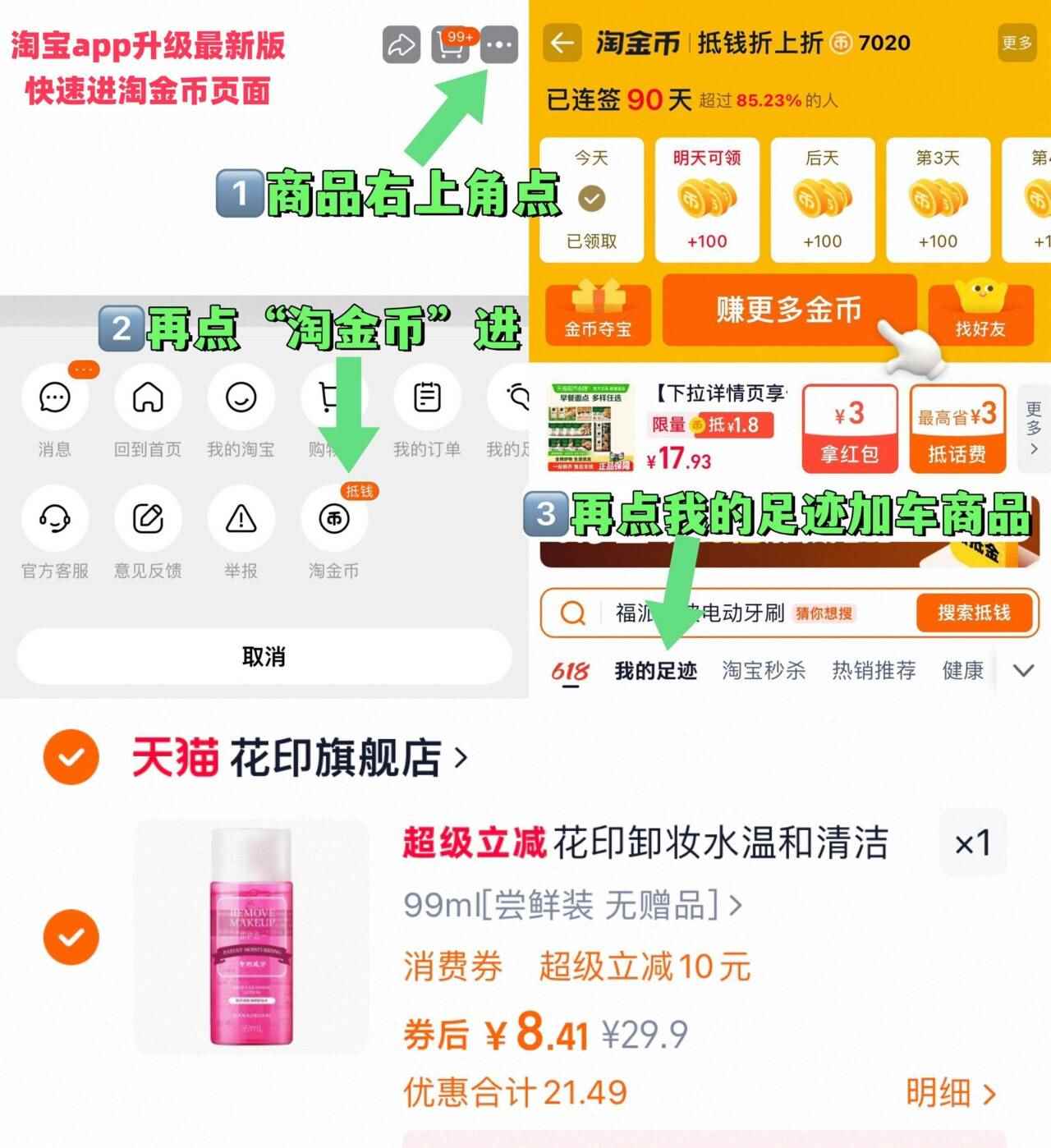Expand the category tab row chevron after 健康
This screenshot has height=1148, width=1051.
coord(1024,669)
